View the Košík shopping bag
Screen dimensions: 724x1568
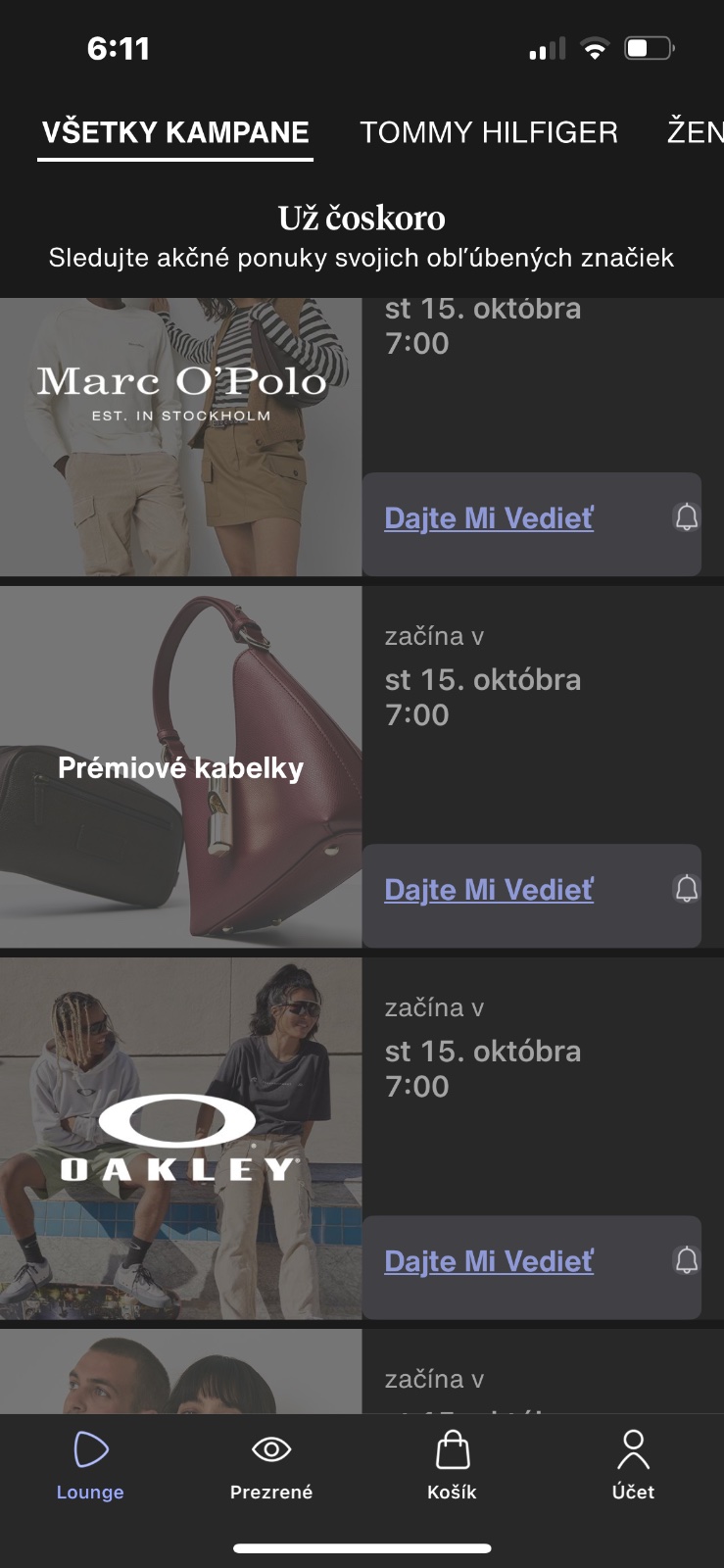452,1465
